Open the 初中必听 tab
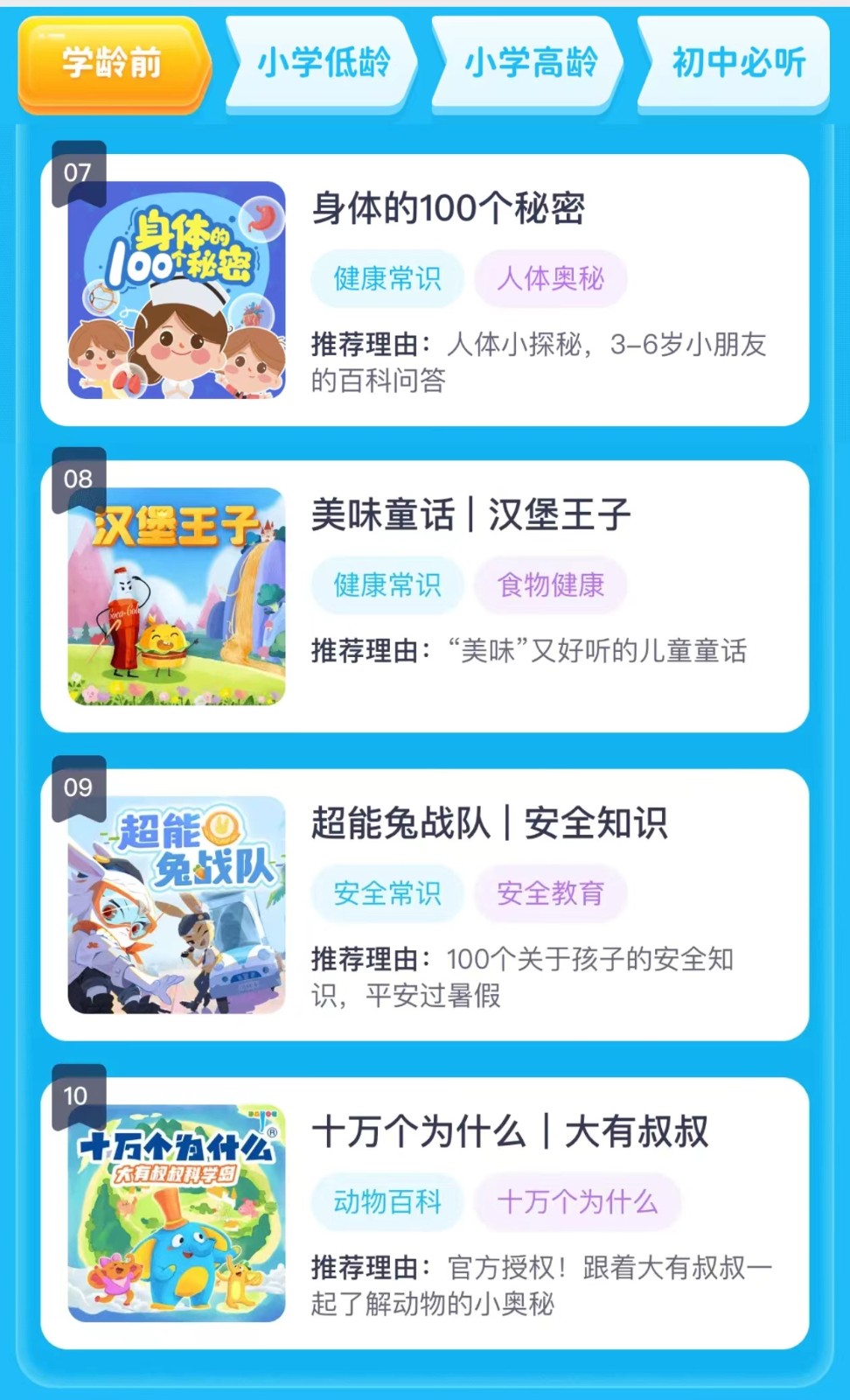 tap(737, 64)
